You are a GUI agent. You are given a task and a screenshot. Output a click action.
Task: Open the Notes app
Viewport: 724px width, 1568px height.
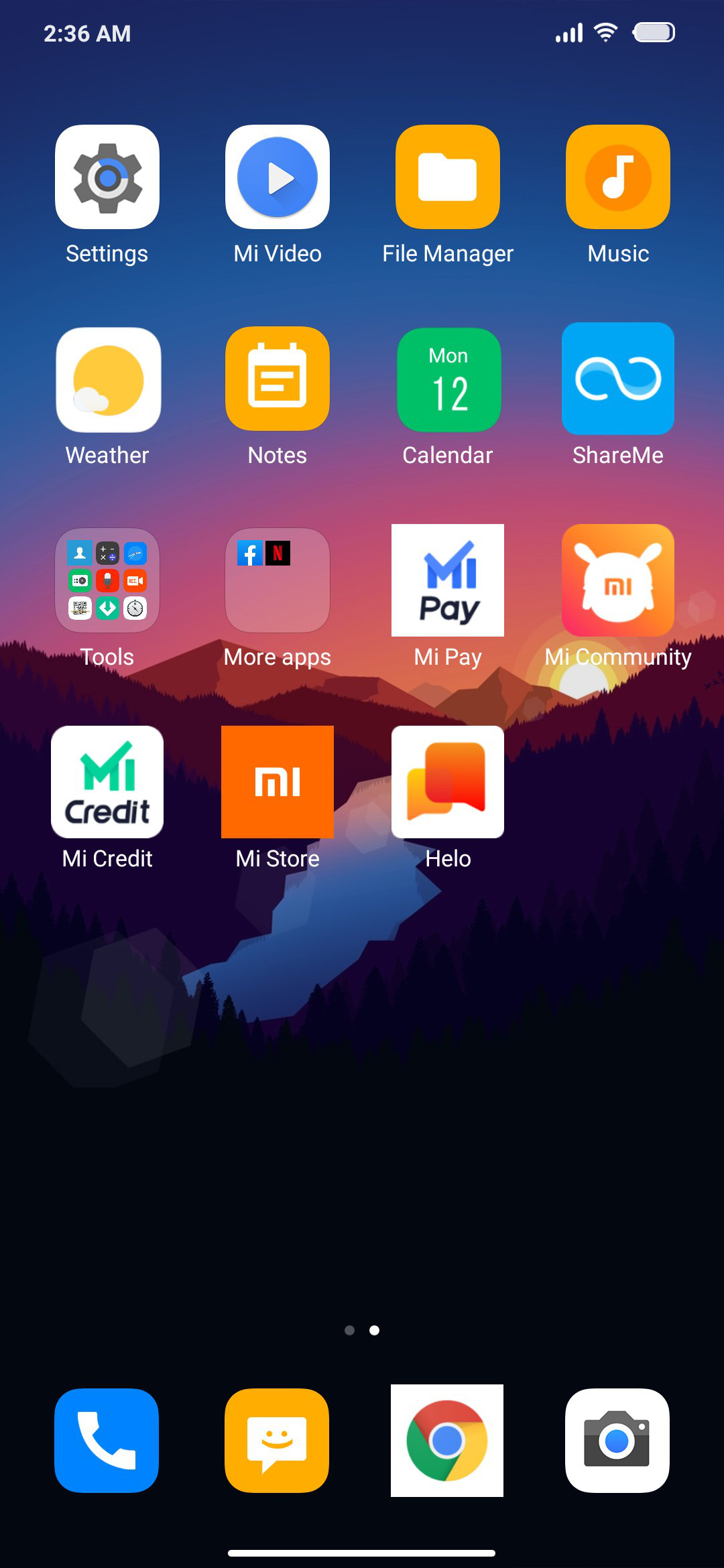(x=278, y=379)
